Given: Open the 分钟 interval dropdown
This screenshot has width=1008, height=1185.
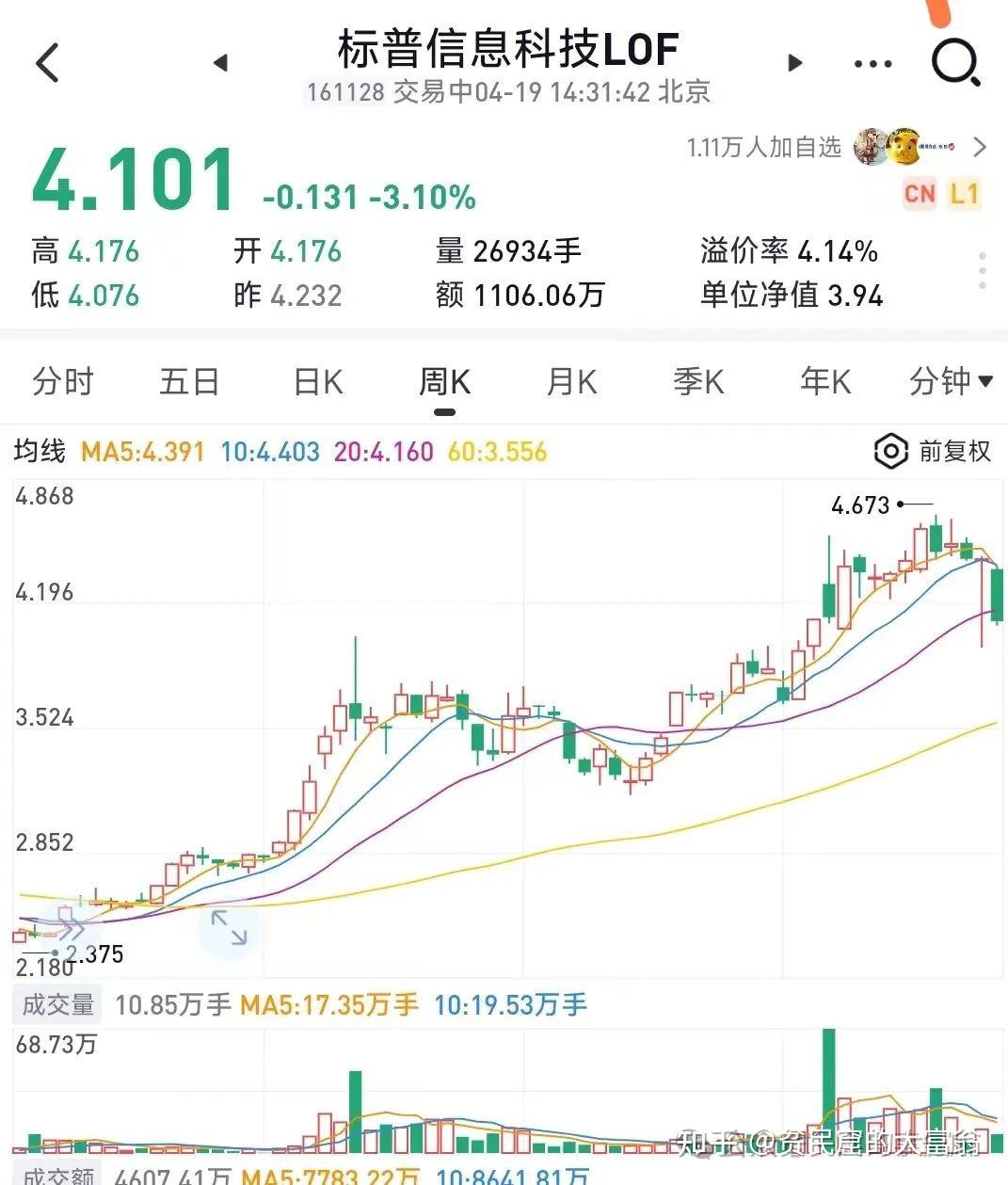Looking at the screenshot, I should click(951, 381).
